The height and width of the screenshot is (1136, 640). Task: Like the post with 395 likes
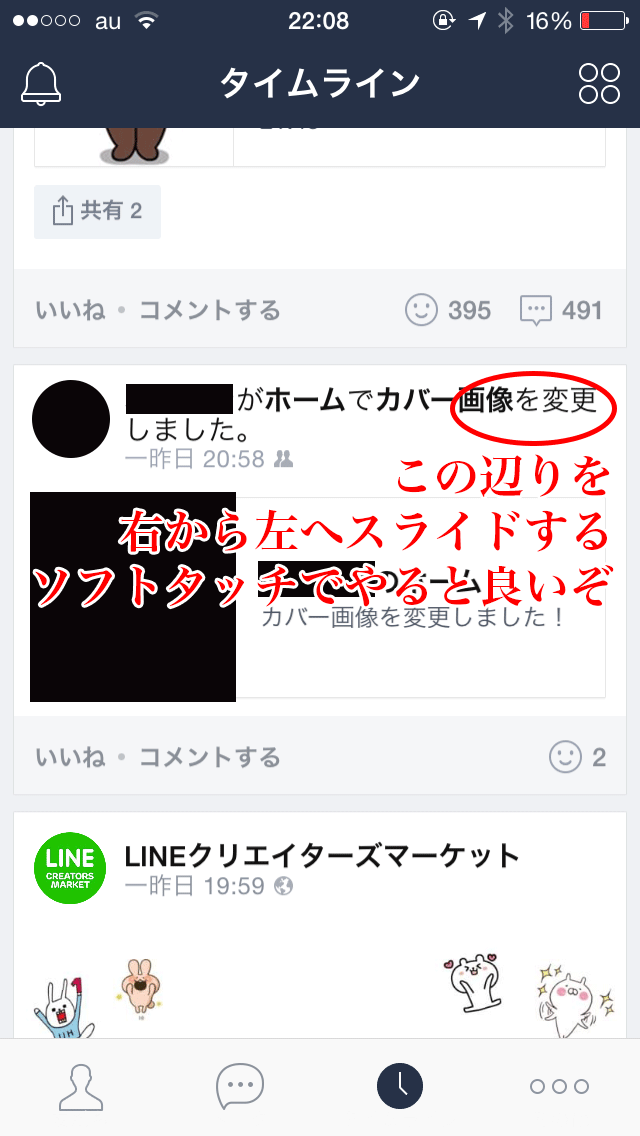(70, 310)
